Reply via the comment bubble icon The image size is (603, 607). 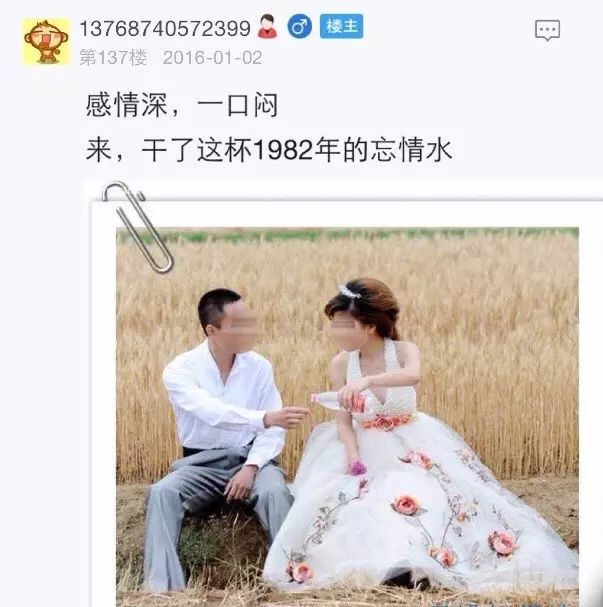547,31
